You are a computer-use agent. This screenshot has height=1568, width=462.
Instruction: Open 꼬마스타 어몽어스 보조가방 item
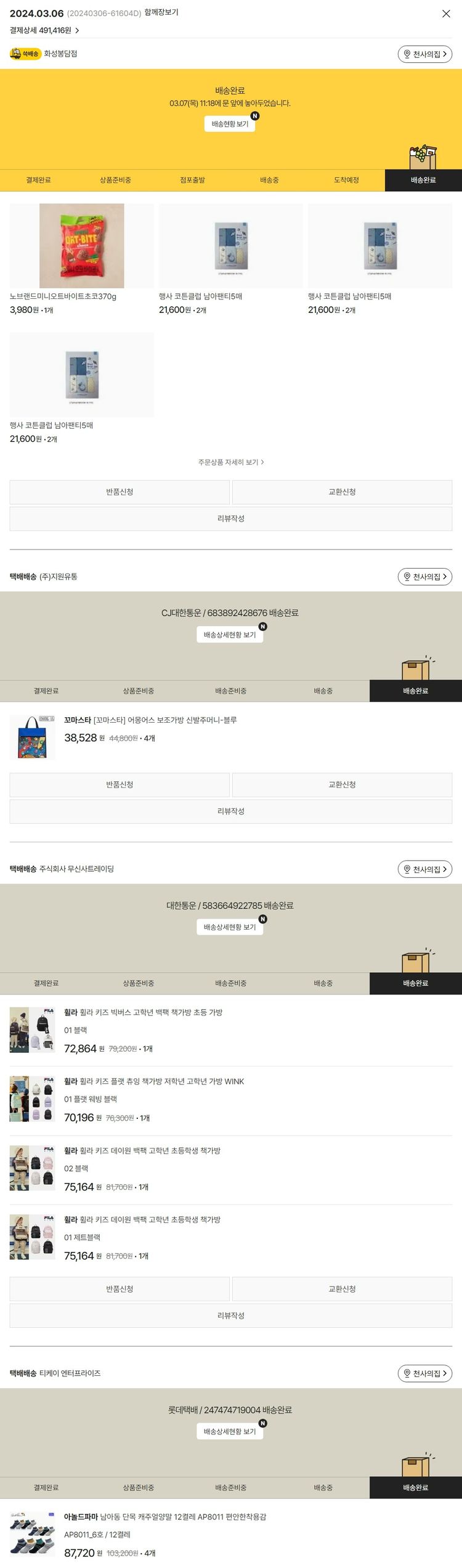(150, 720)
